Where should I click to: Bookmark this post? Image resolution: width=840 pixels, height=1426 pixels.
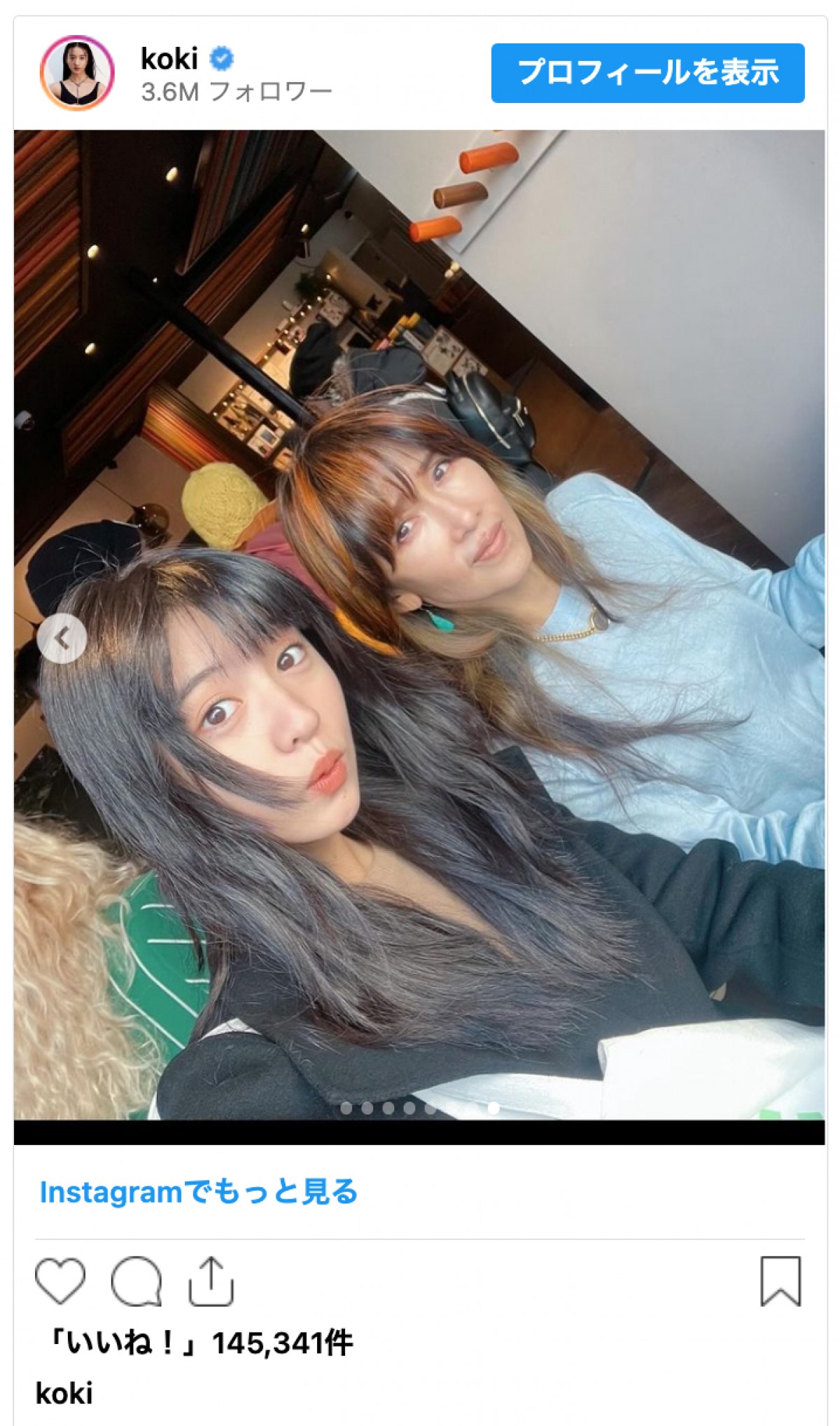click(x=780, y=1281)
